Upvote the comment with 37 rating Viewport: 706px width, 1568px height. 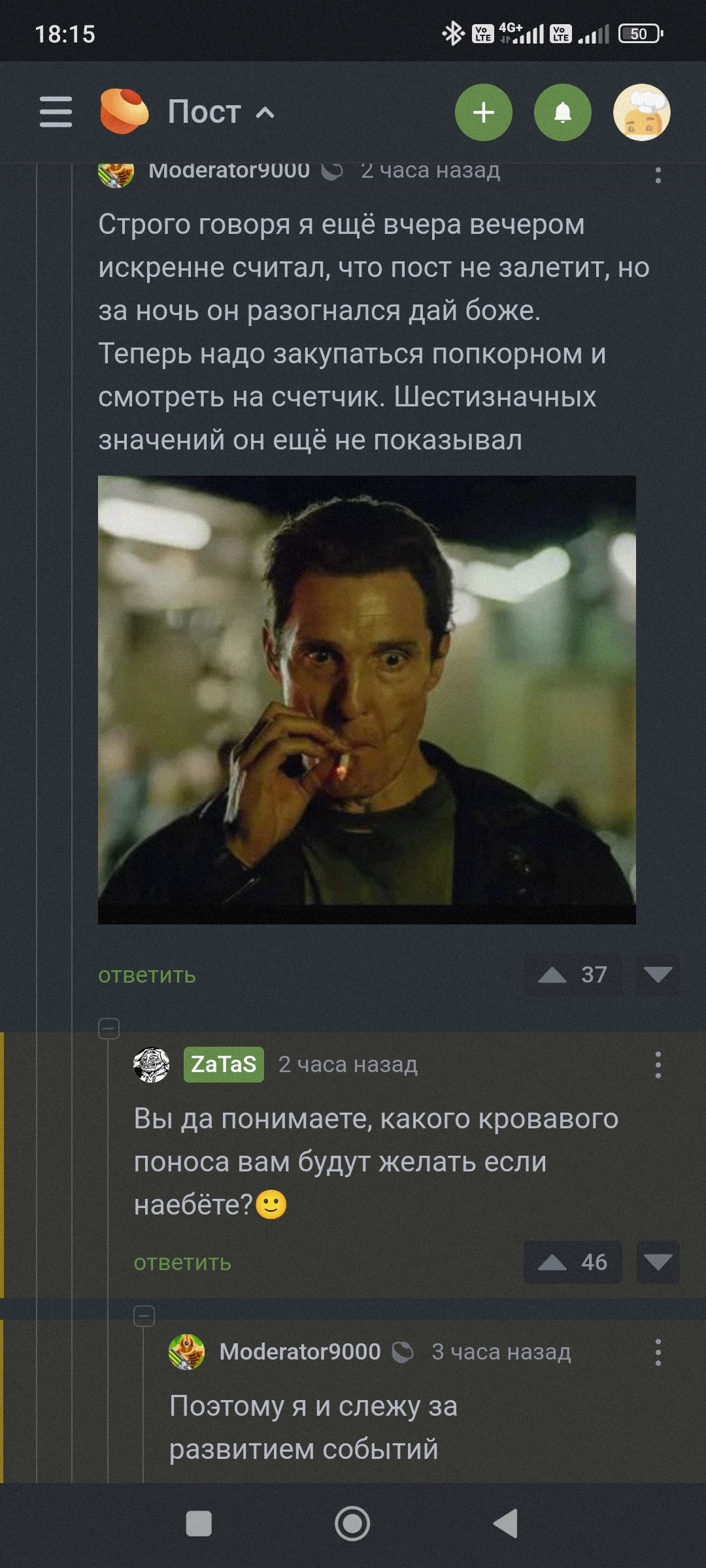[553, 975]
